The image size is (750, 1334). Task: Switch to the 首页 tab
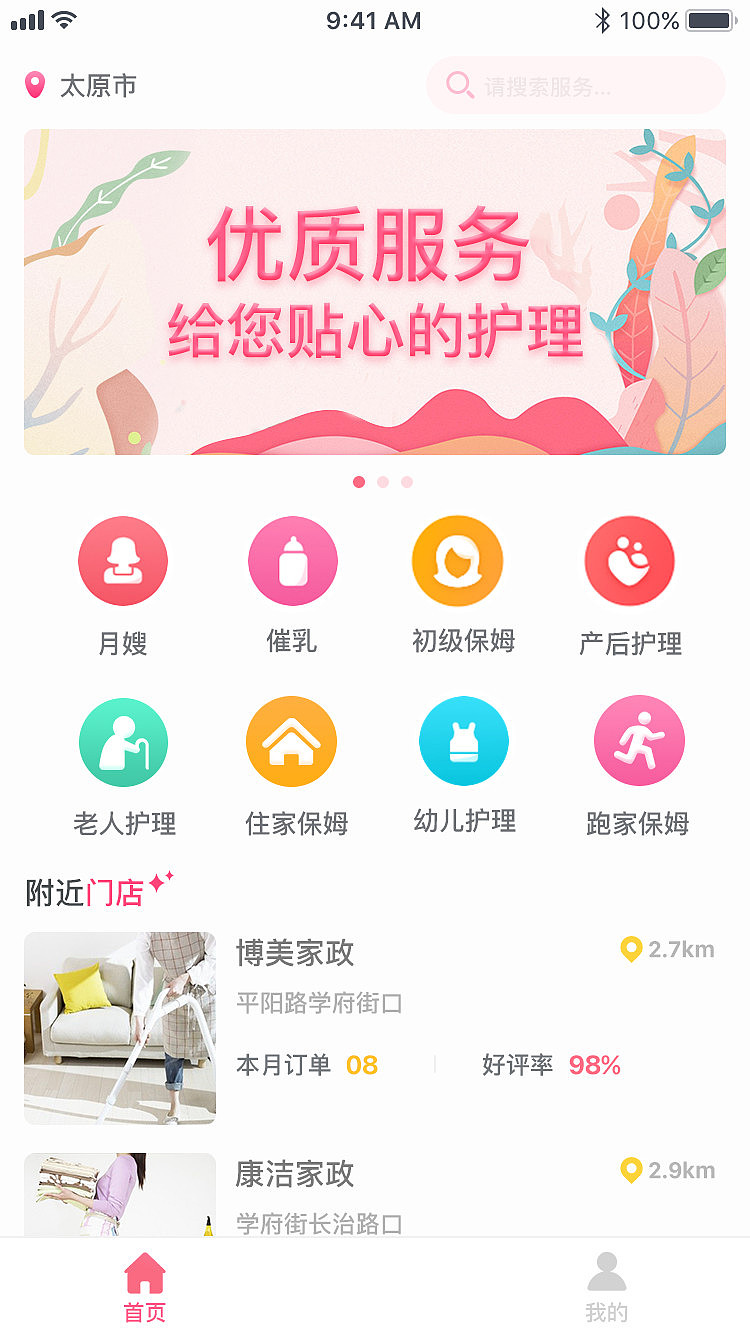click(x=145, y=1288)
